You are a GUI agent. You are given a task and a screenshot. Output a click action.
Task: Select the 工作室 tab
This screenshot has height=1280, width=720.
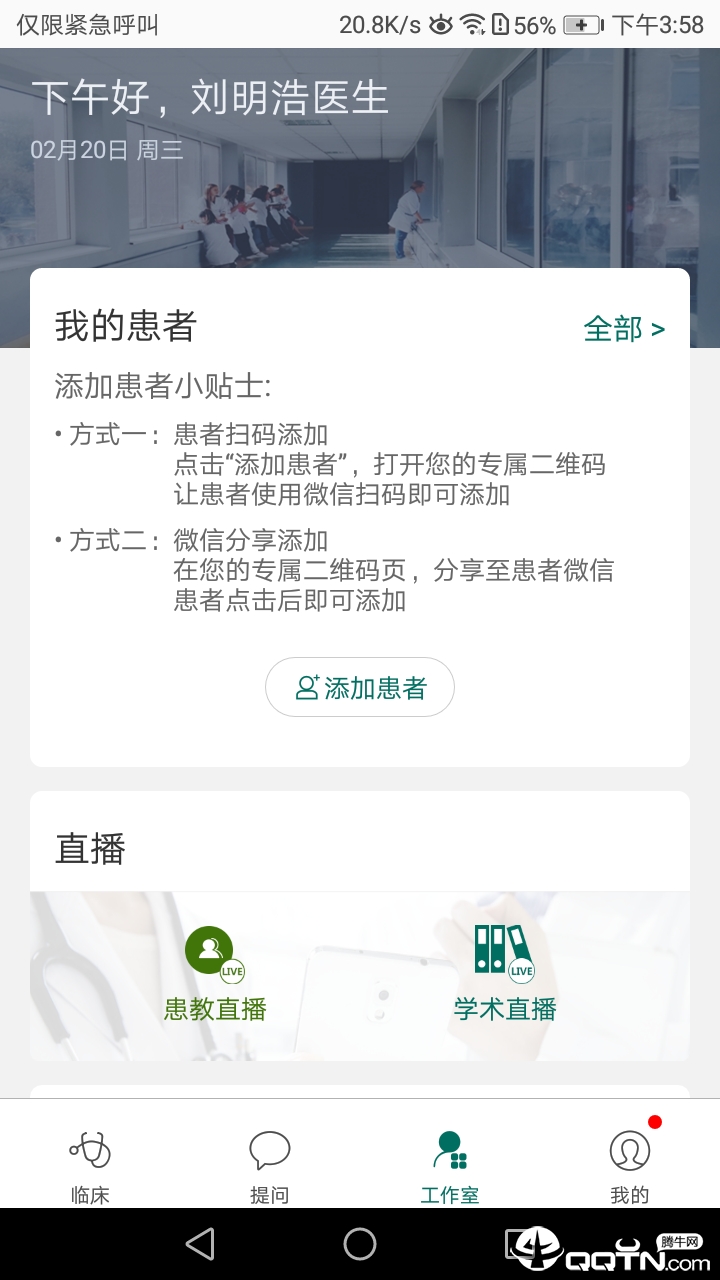click(x=450, y=1165)
